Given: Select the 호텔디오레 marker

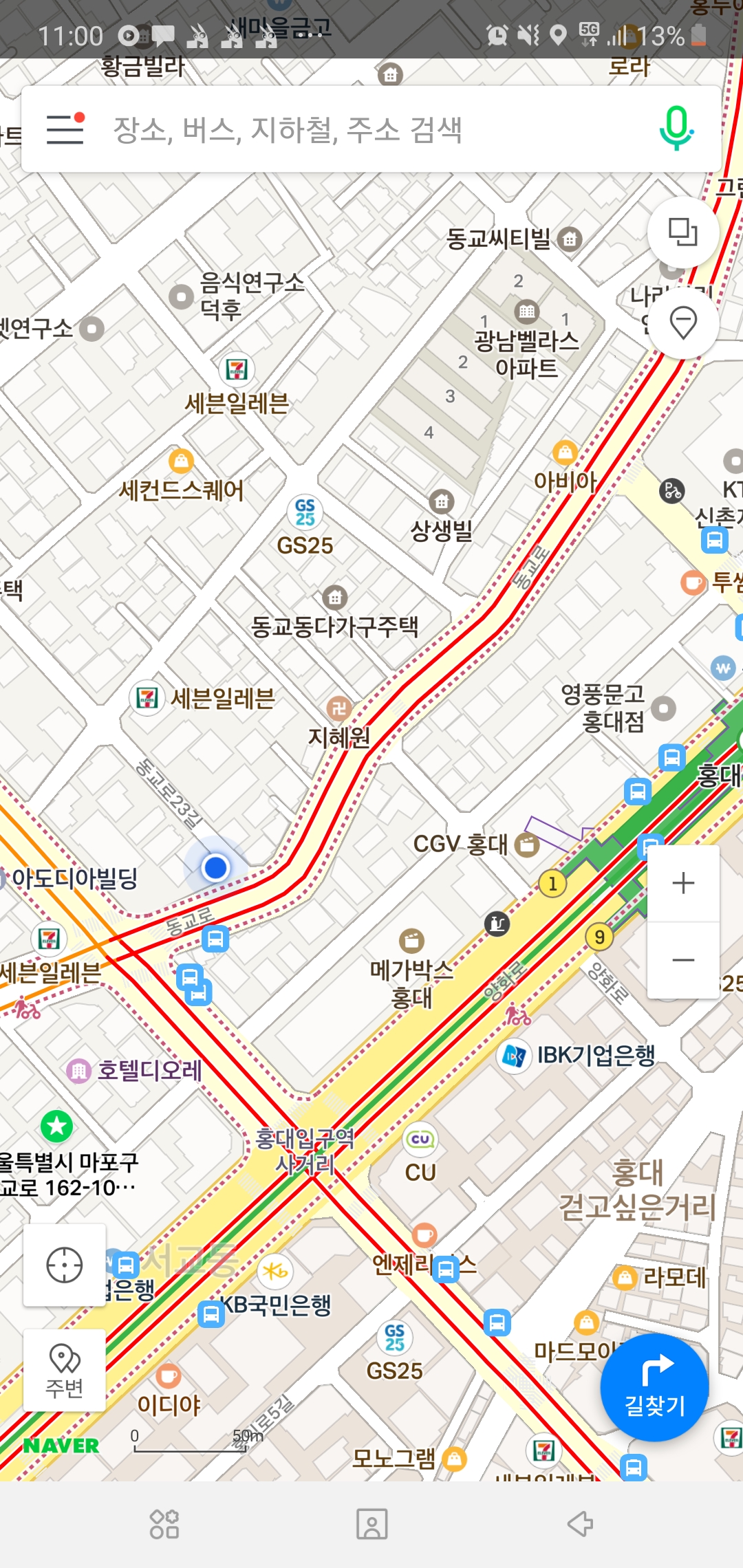Looking at the screenshot, I should coord(79,1071).
